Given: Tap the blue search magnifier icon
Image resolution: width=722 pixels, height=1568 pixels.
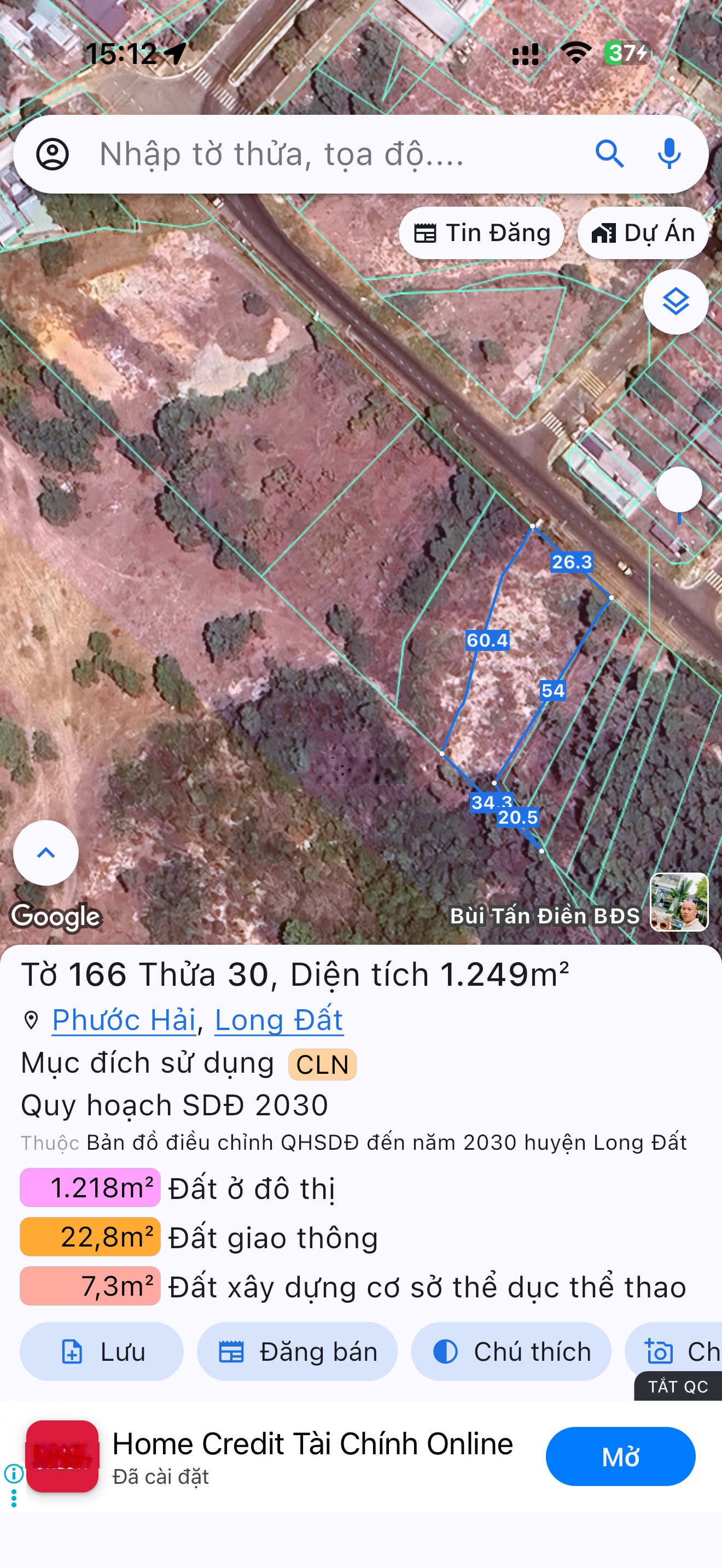Looking at the screenshot, I should 609,154.
